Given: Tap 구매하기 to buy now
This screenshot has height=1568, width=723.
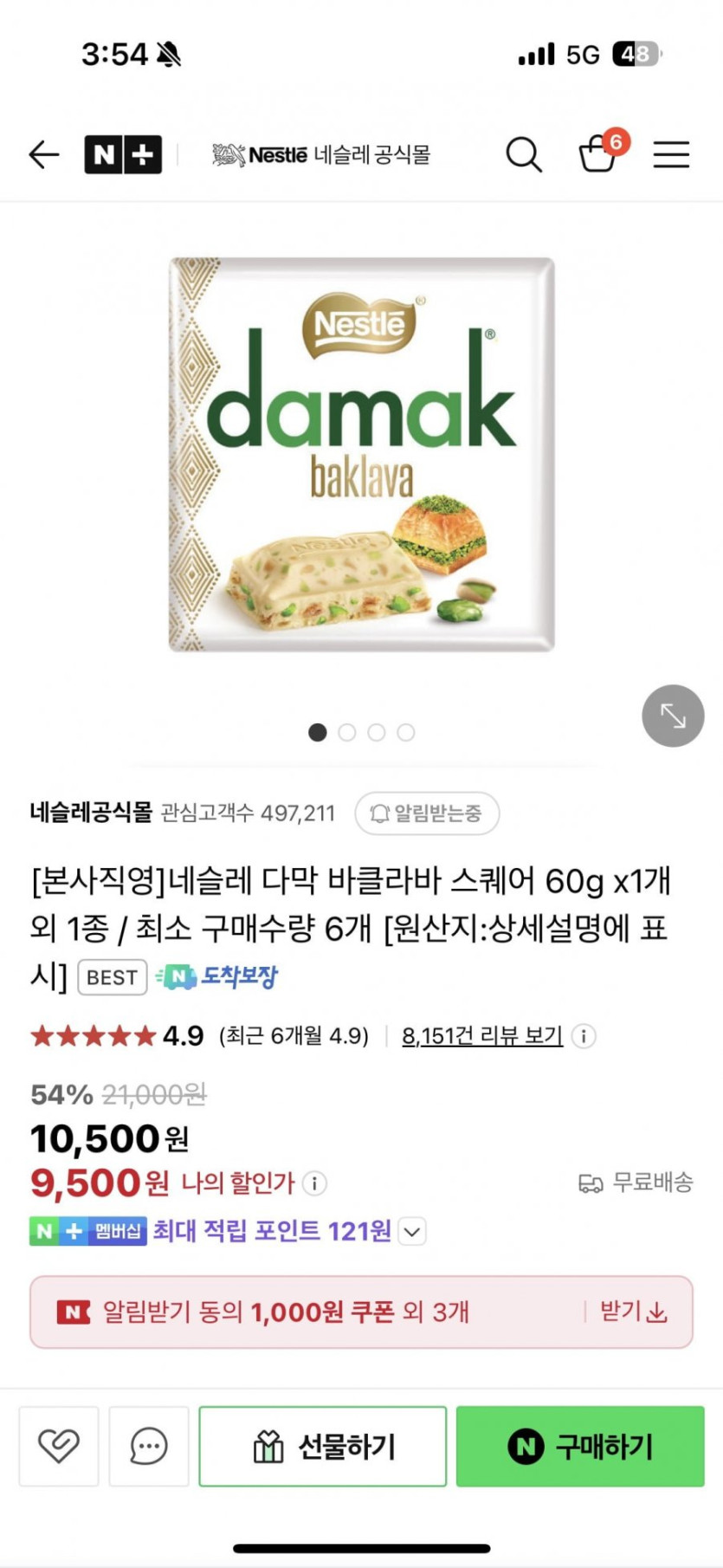Looking at the screenshot, I should [x=580, y=1446].
